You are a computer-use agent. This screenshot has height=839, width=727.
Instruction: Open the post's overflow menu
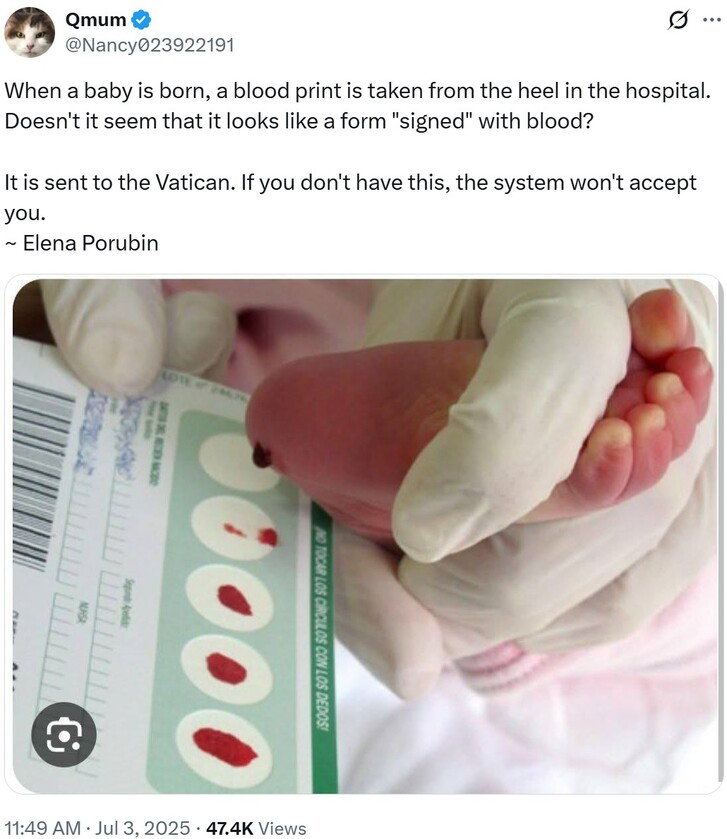[x=710, y=19]
